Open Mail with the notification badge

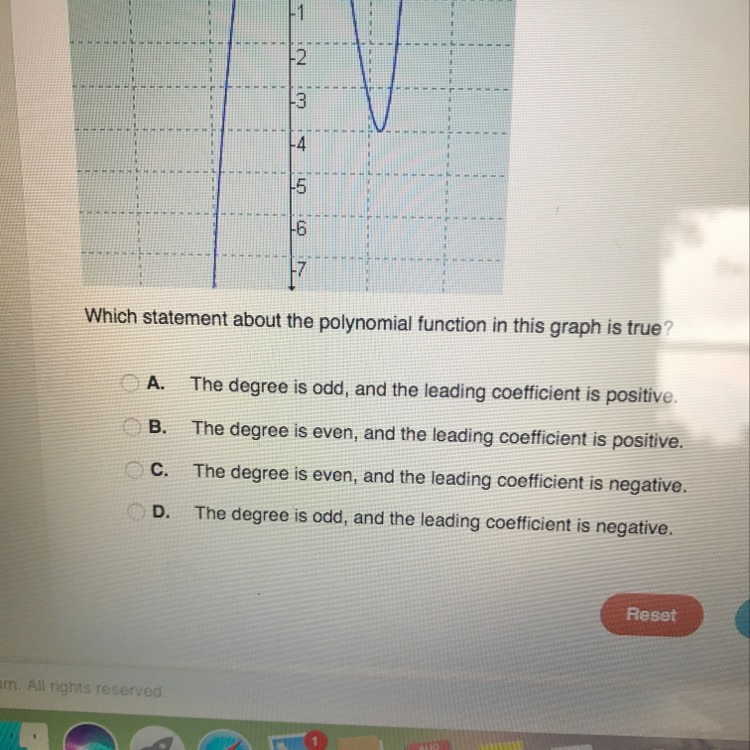tap(293, 741)
